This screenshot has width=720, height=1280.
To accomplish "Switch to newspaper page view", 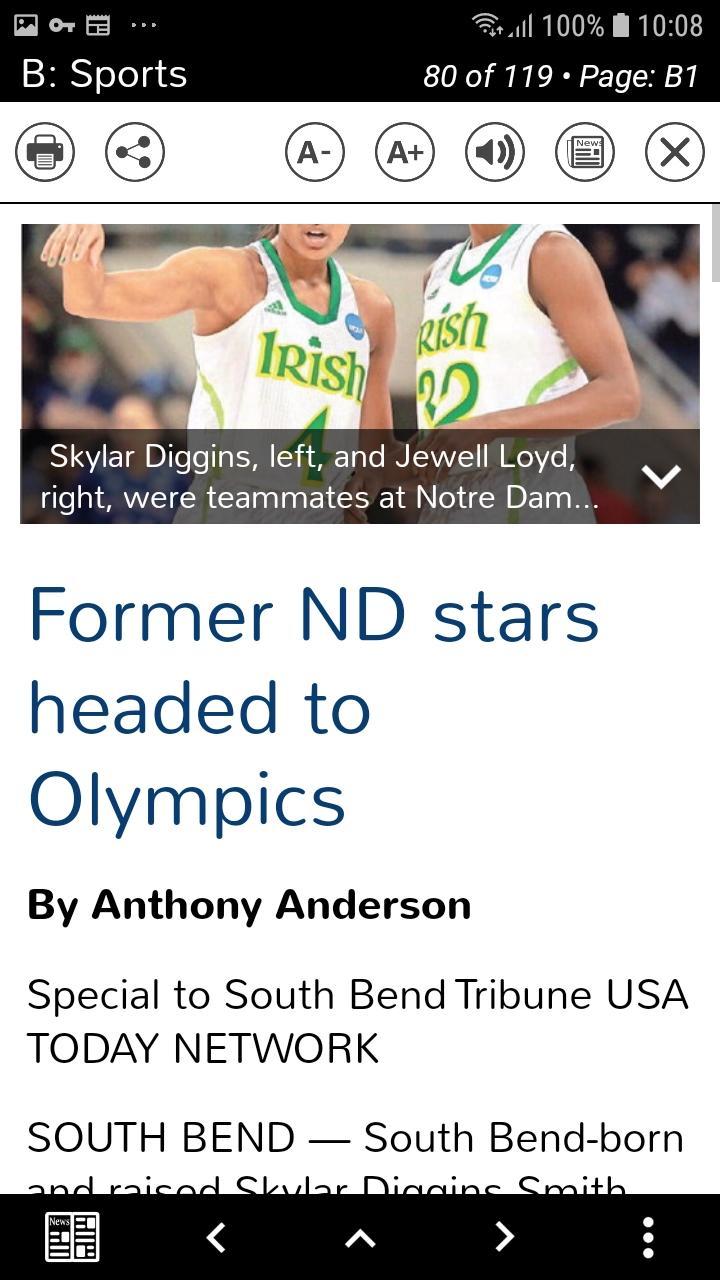I will tap(585, 152).
